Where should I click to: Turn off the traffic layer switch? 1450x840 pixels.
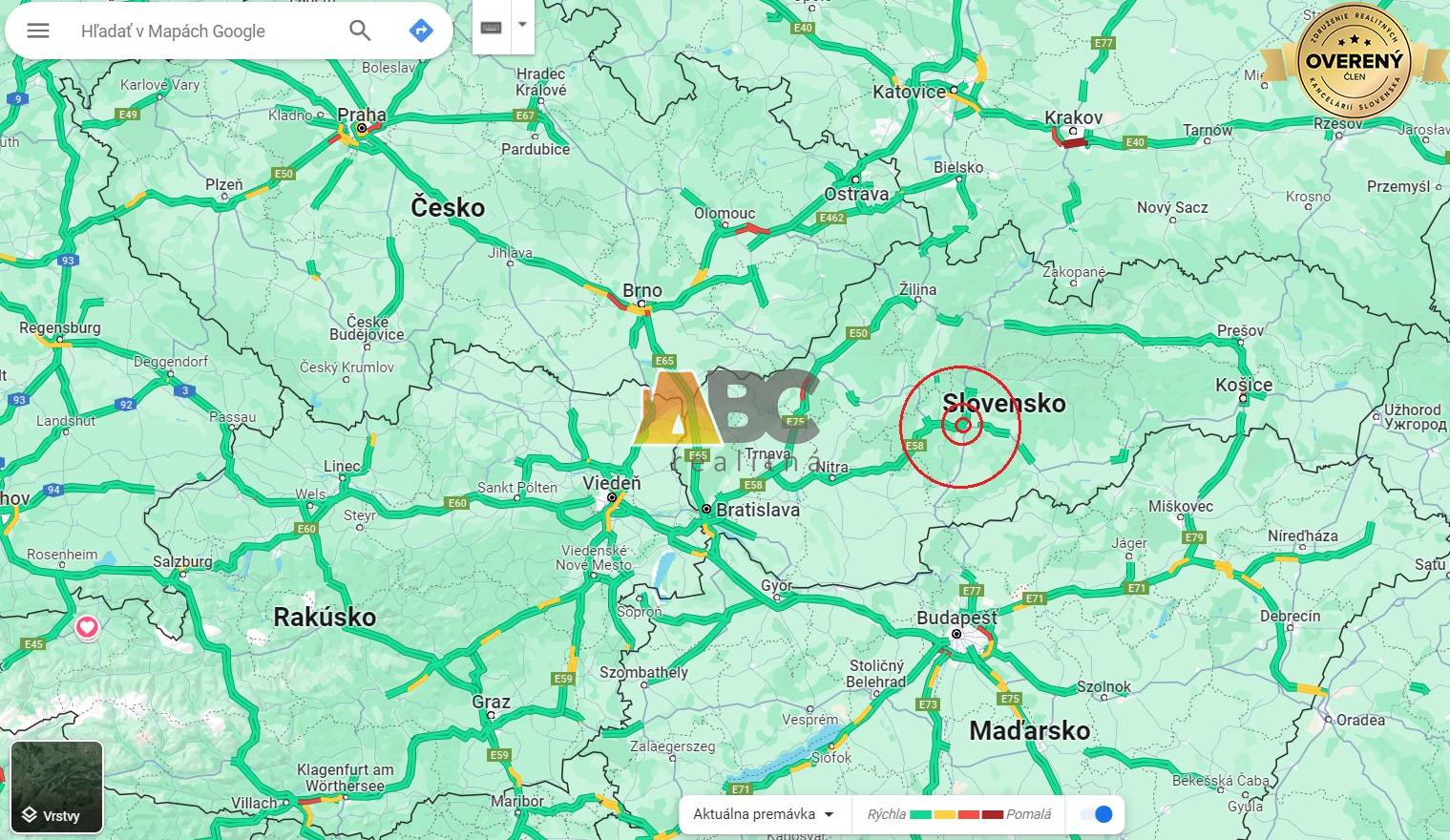tap(1096, 814)
